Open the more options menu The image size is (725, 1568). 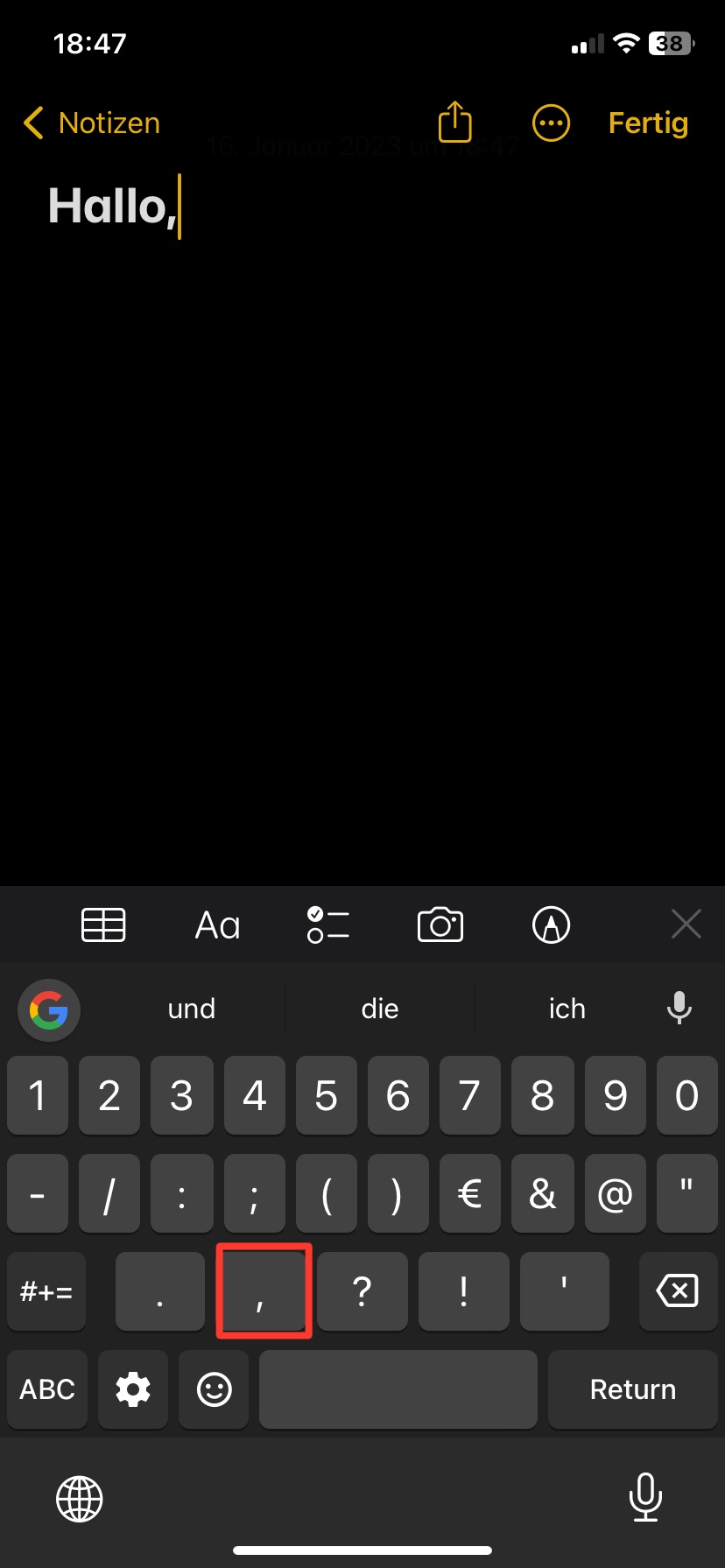click(x=551, y=123)
